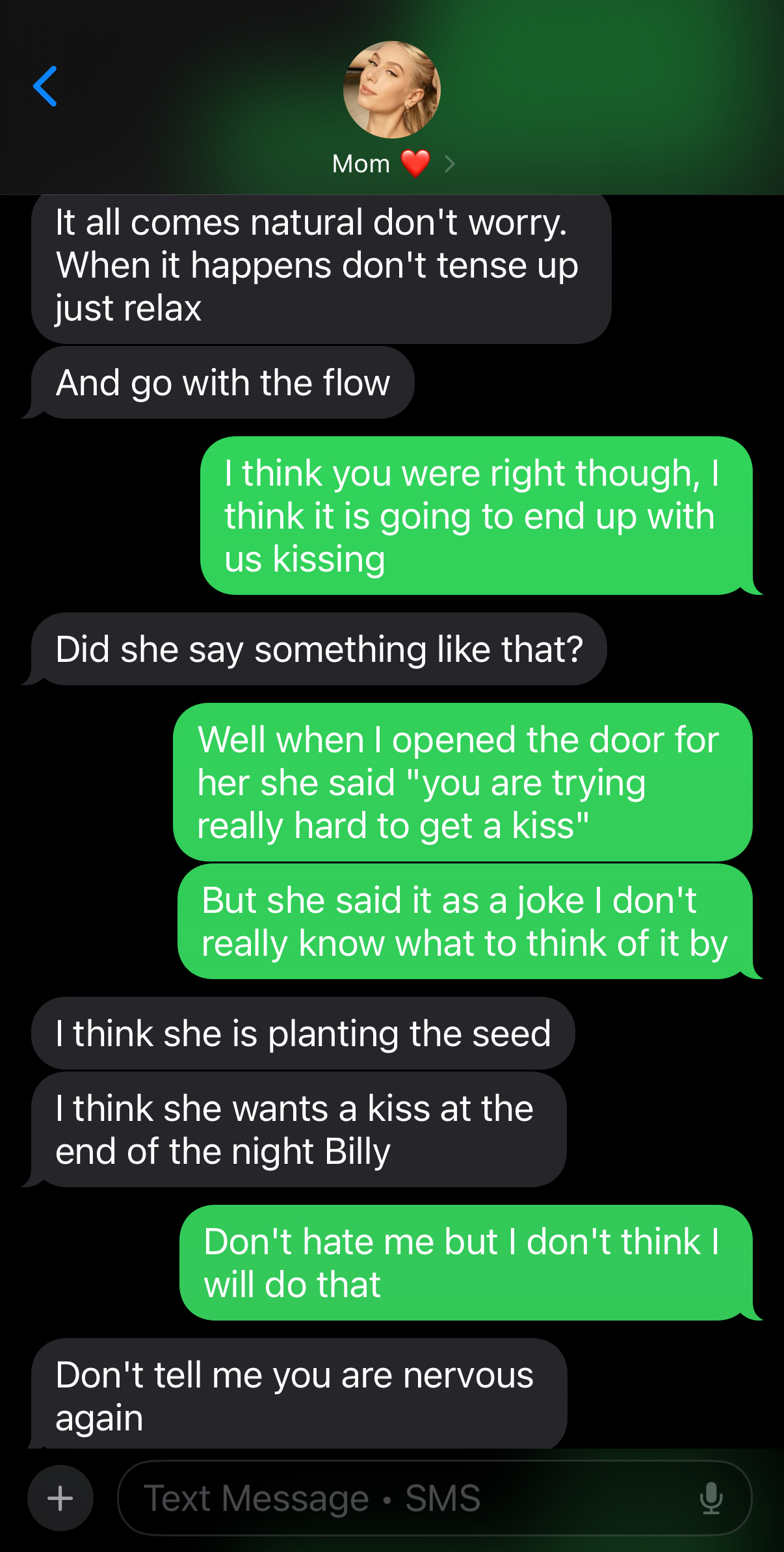The image size is (784, 1552).
Task: Start dictation with the microphone icon
Action: click(711, 1498)
